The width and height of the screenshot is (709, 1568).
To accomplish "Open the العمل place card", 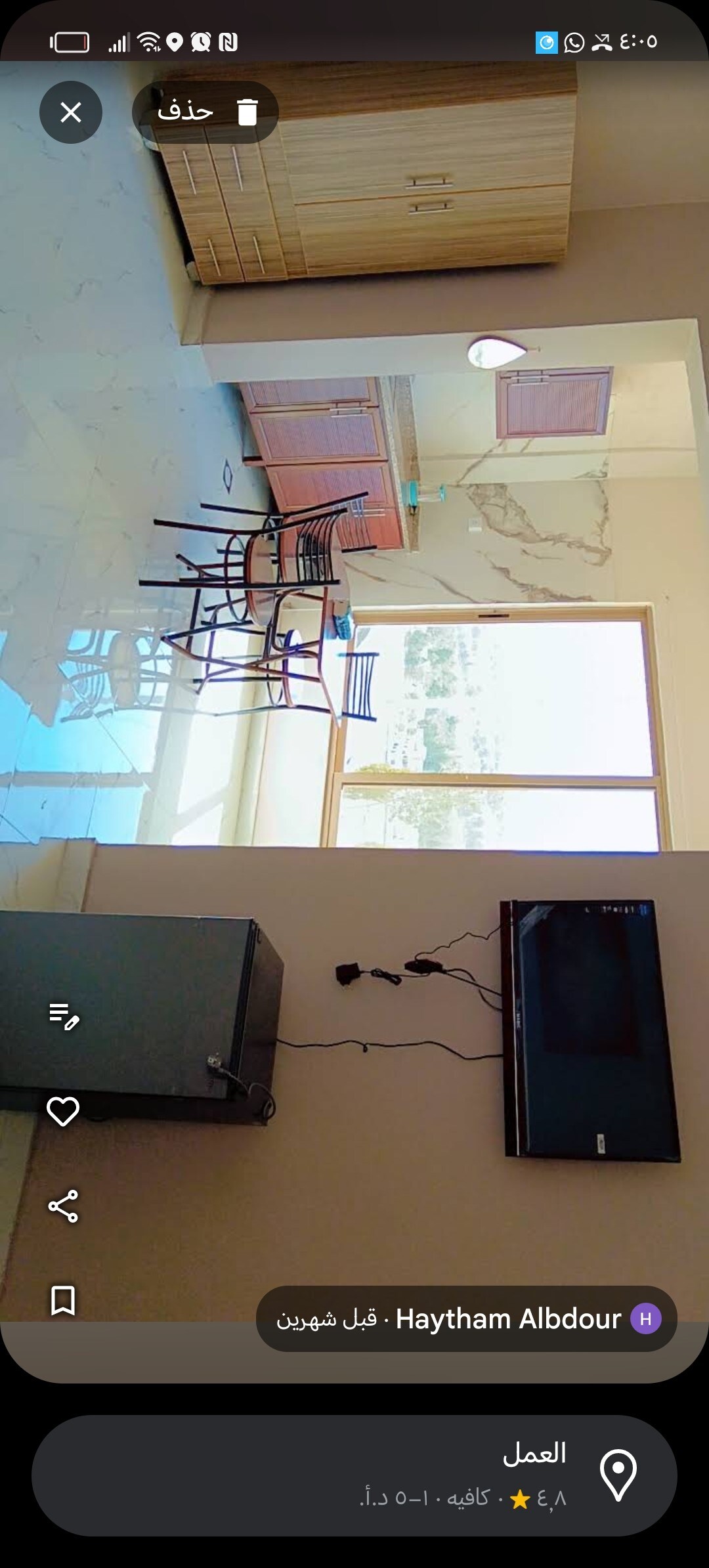I will point(354,1475).
